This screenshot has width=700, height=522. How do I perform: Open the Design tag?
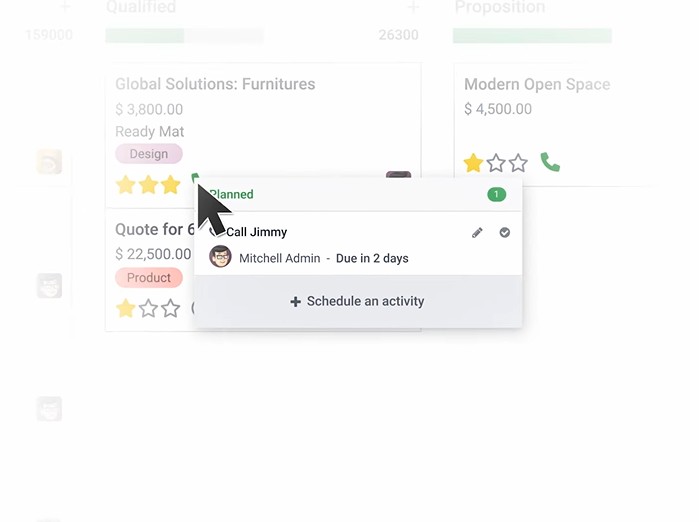(x=149, y=154)
